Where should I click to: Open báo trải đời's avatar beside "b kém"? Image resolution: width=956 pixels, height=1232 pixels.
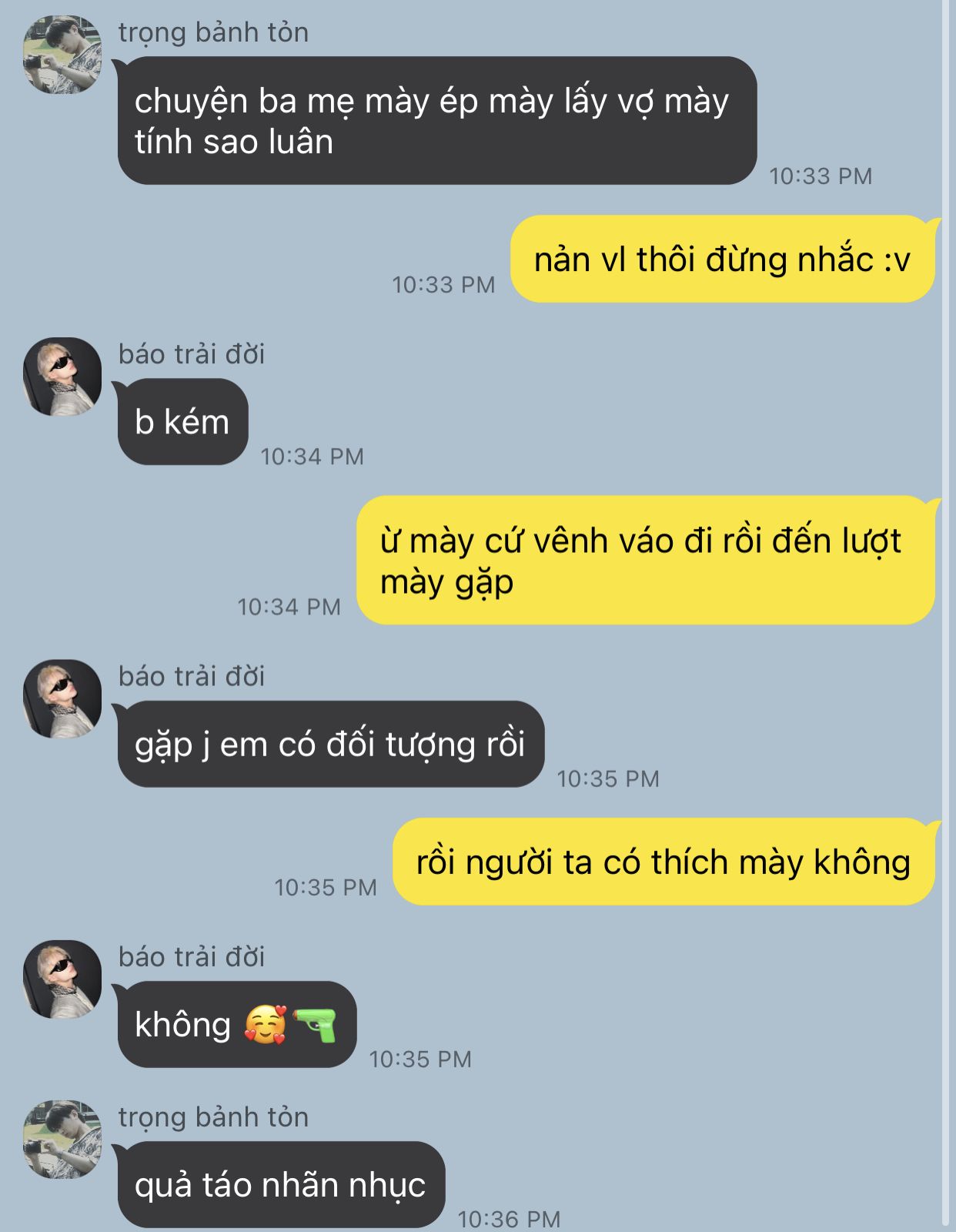tap(62, 377)
